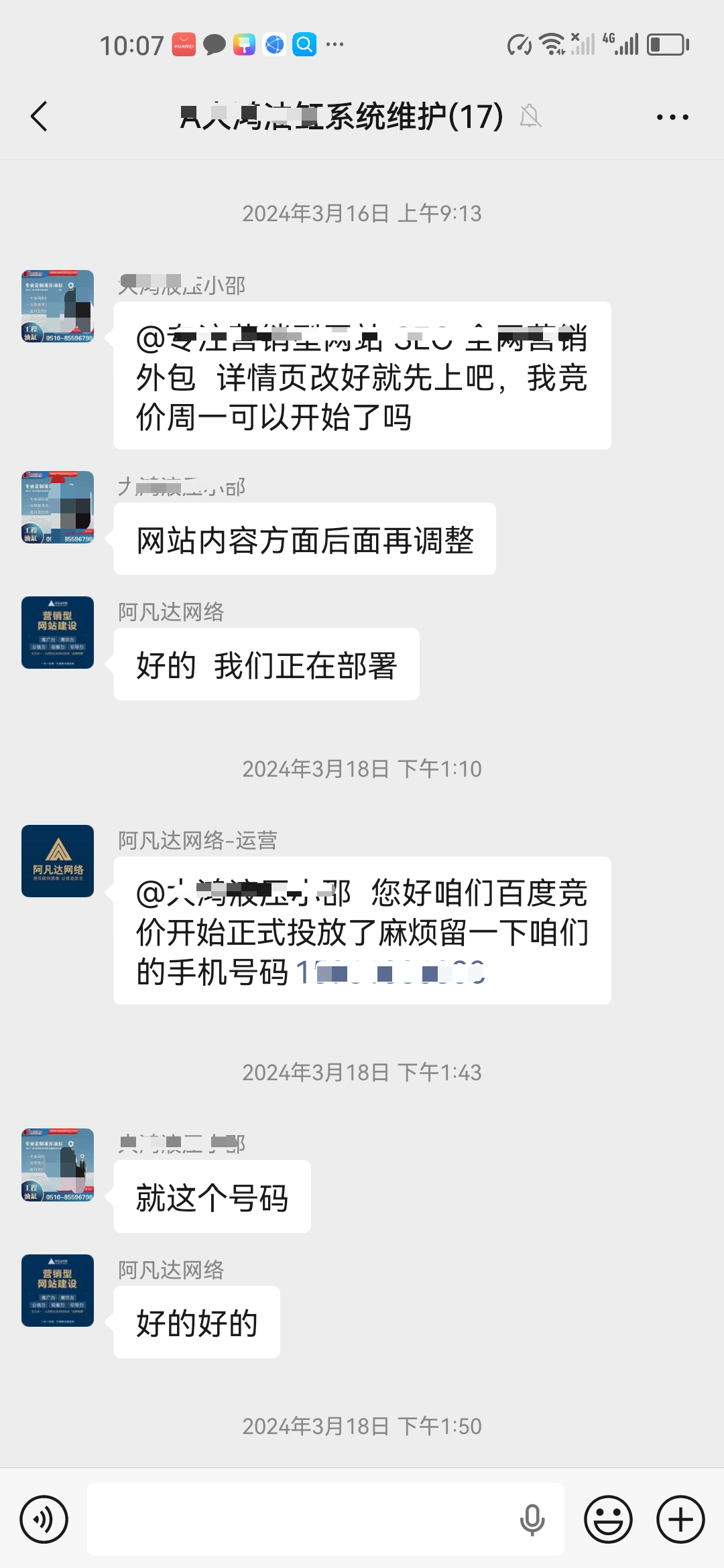The image size is (724, 1568).
Task: Open the emoji picker
Action: pyautogui.click(x=608, y=1519)
